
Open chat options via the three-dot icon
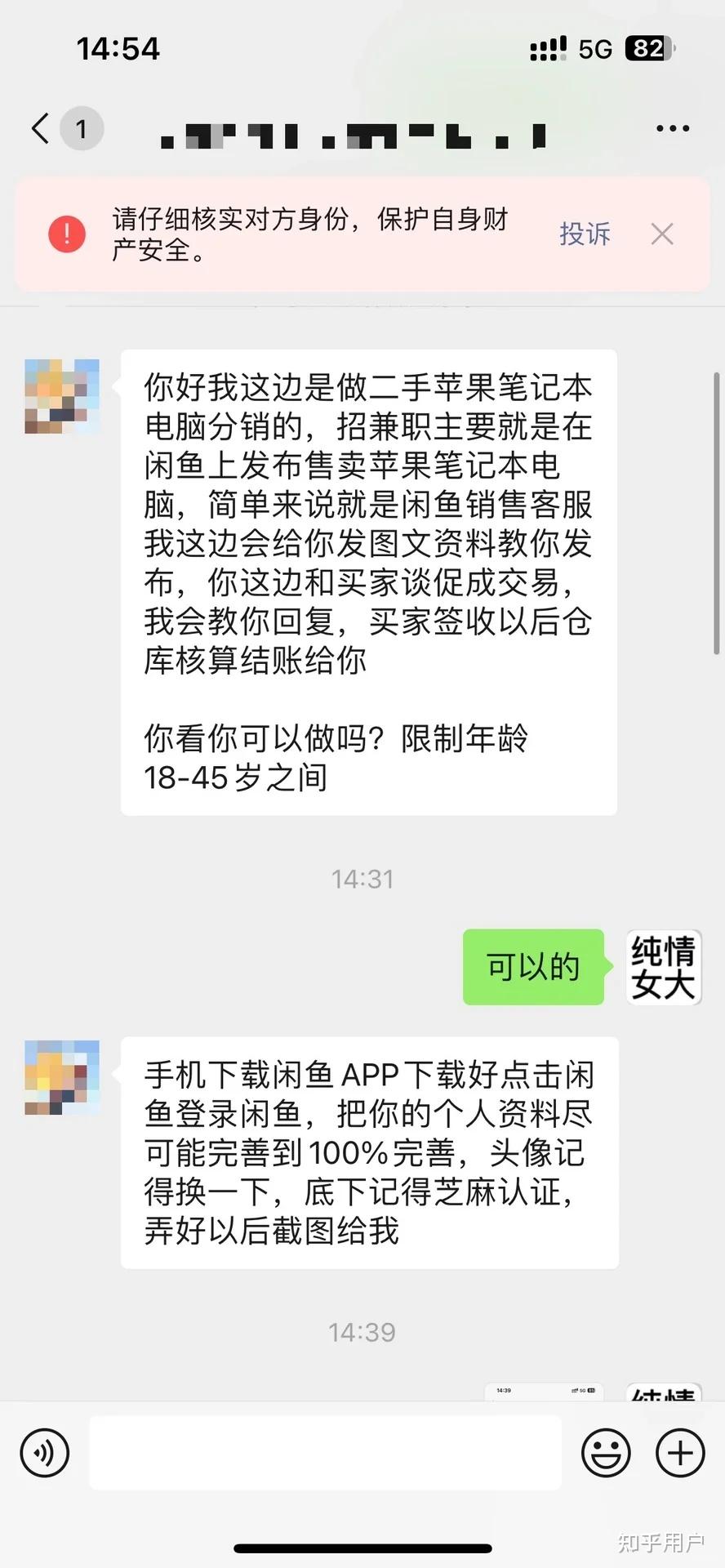click(x=673, y=128)
